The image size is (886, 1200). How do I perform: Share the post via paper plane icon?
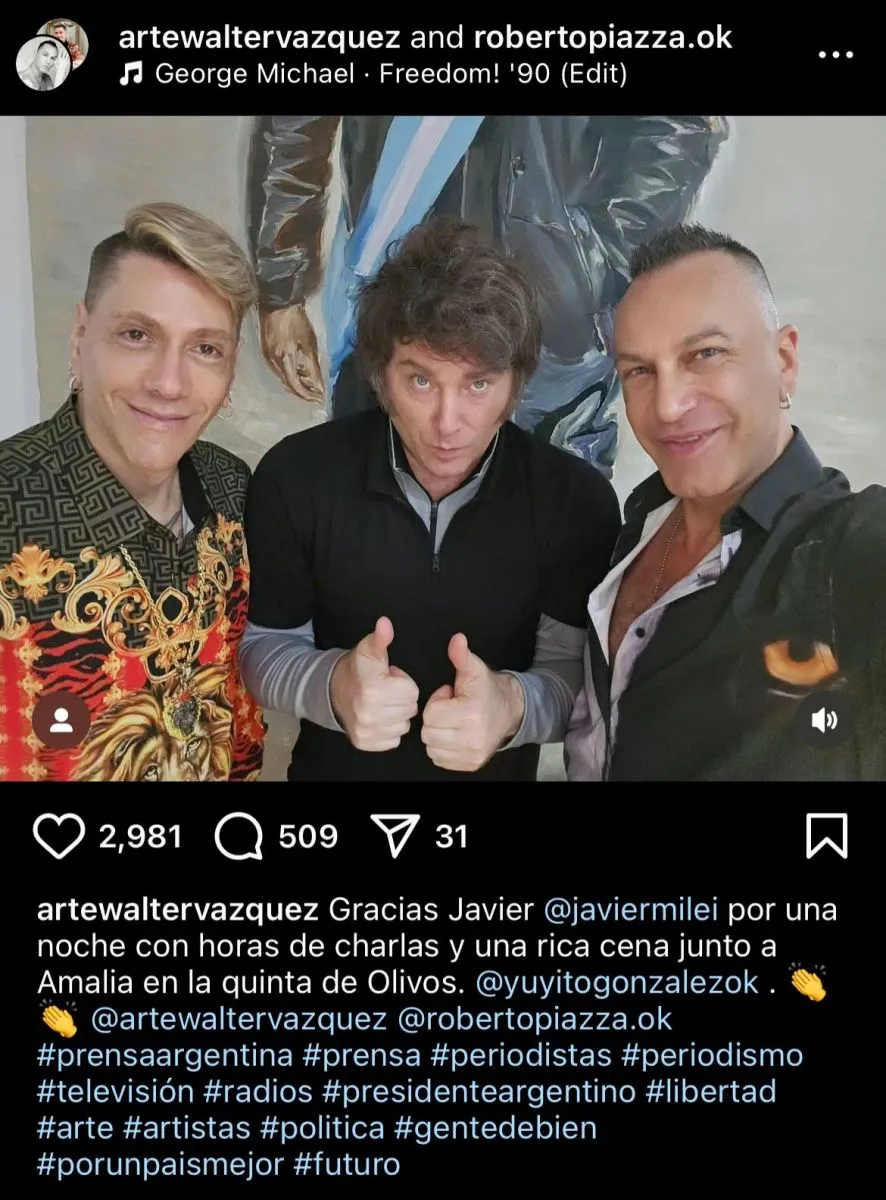tap(394, 836)
